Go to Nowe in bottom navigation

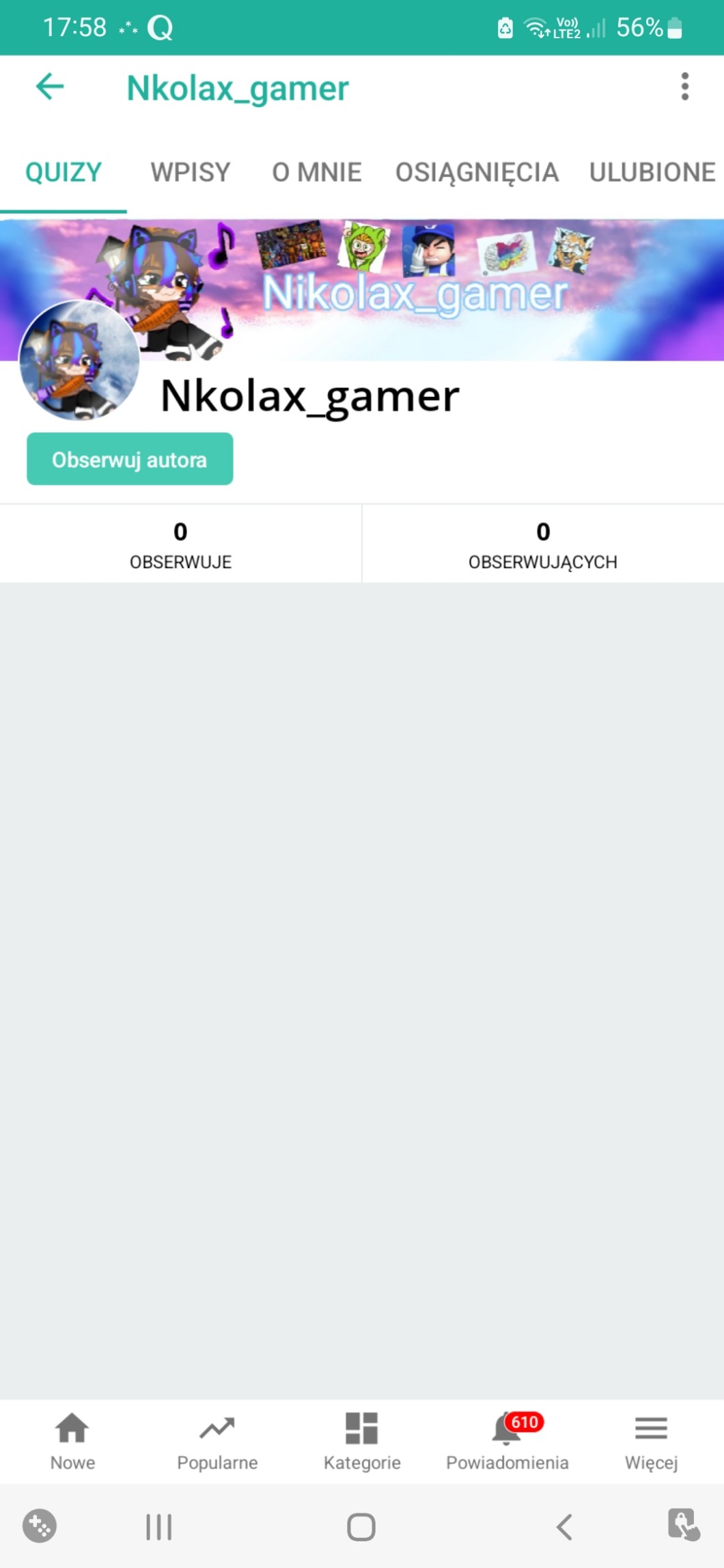tap(72, 1442)
